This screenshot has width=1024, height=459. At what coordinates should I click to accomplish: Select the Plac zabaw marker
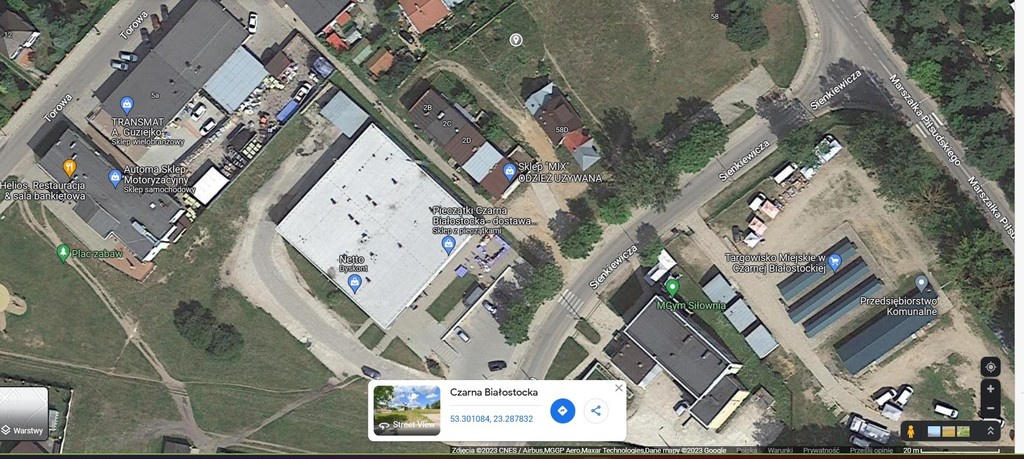point(64,252)
